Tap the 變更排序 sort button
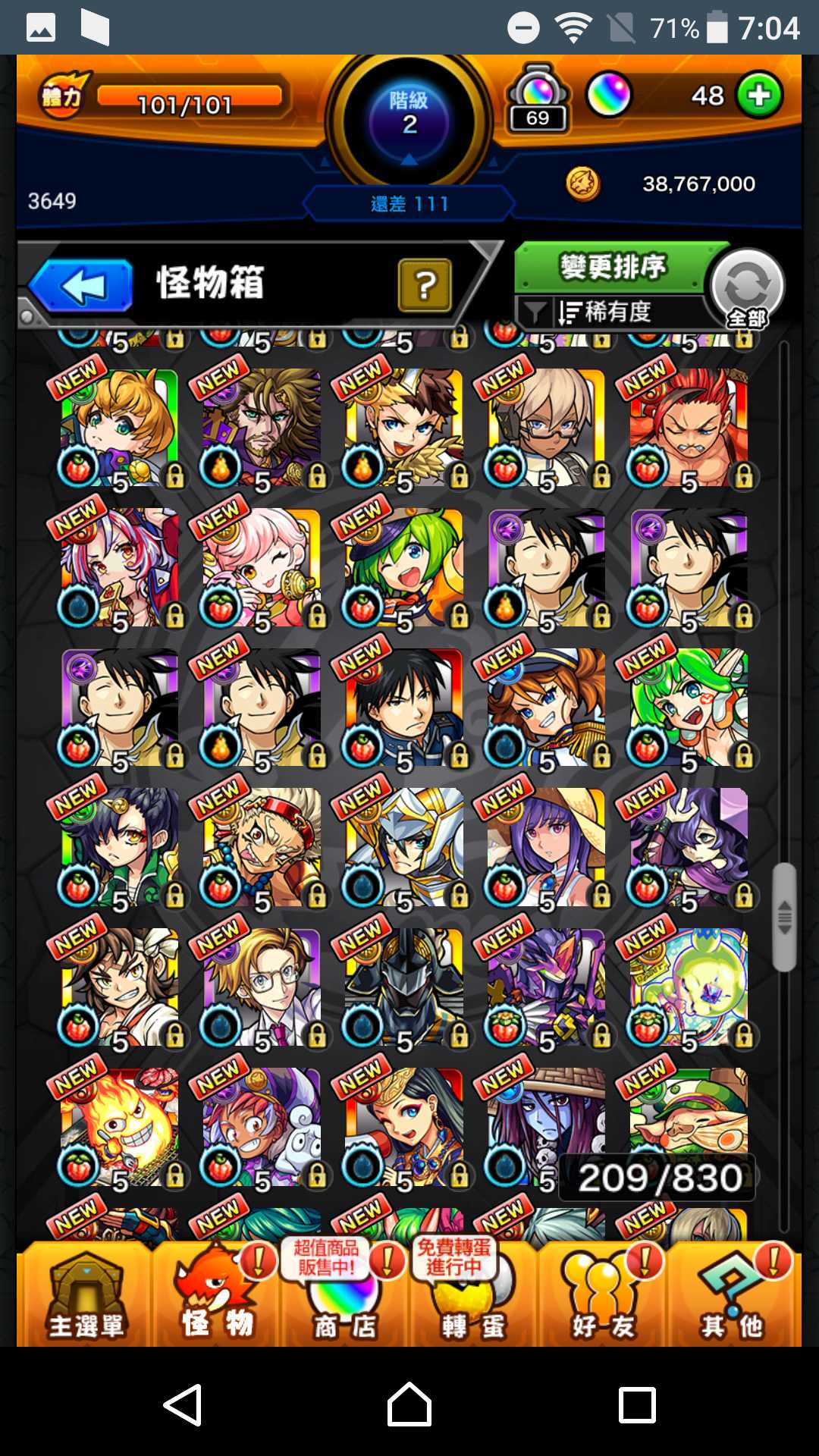The height and width of the screenshot is (1456, 819). pyautogui.click(x=611, y=267)
